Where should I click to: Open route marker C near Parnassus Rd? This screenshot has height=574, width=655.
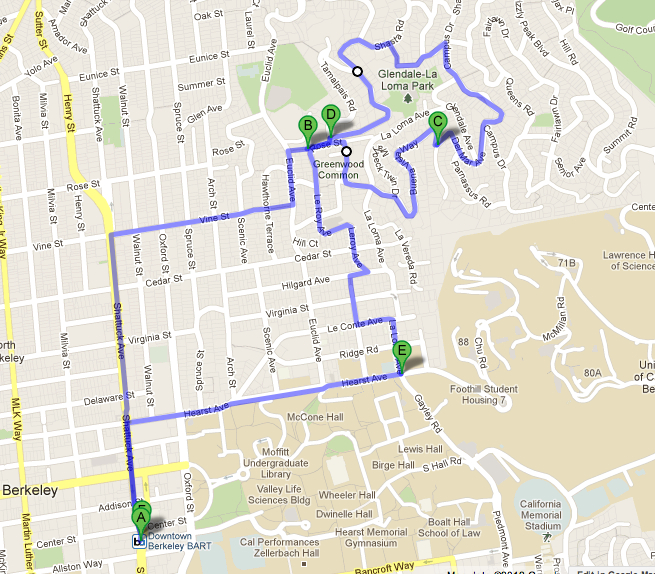click(x=438, y=124)
